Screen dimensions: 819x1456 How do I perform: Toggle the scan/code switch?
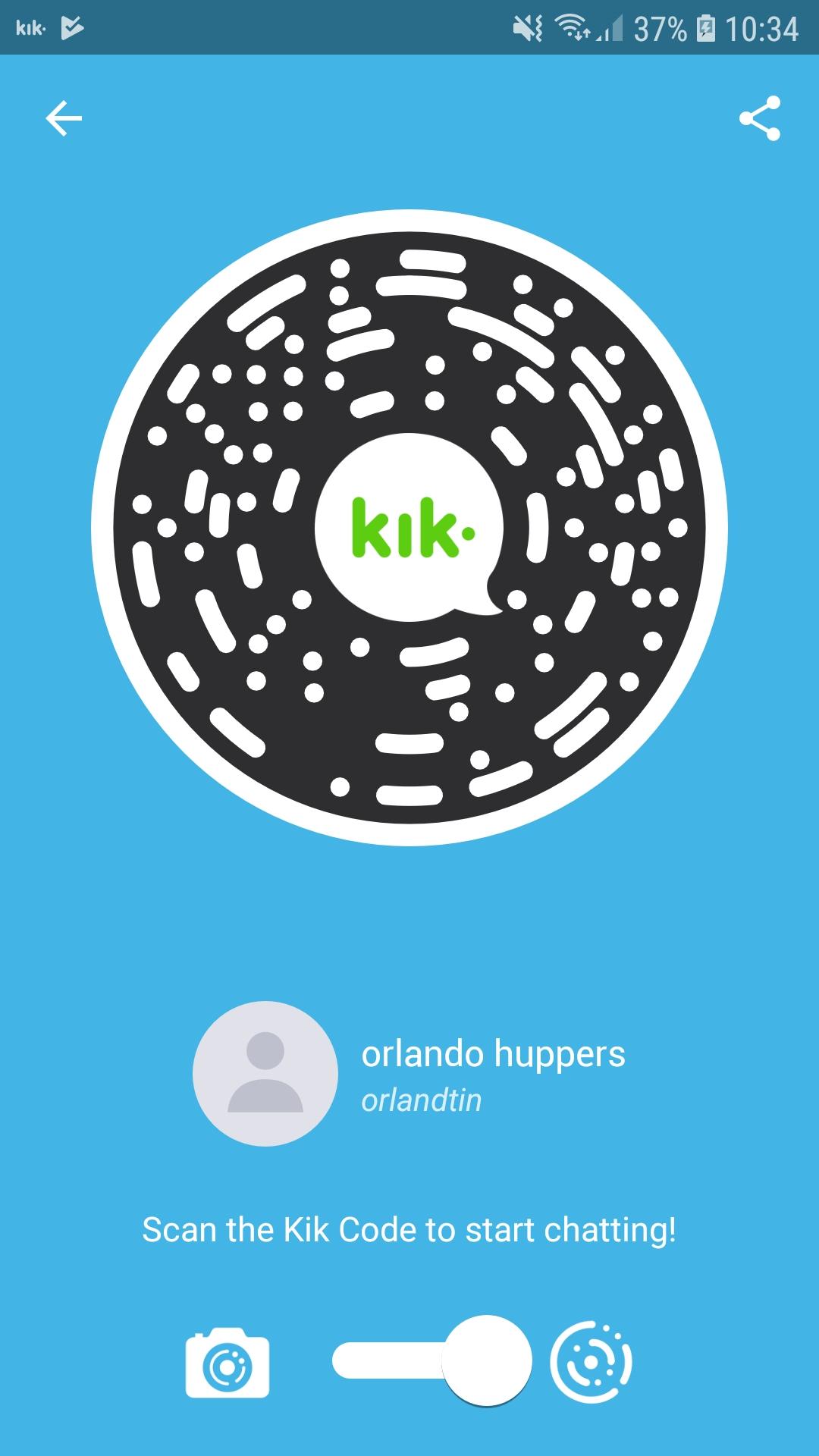(x=432, y=1361)
